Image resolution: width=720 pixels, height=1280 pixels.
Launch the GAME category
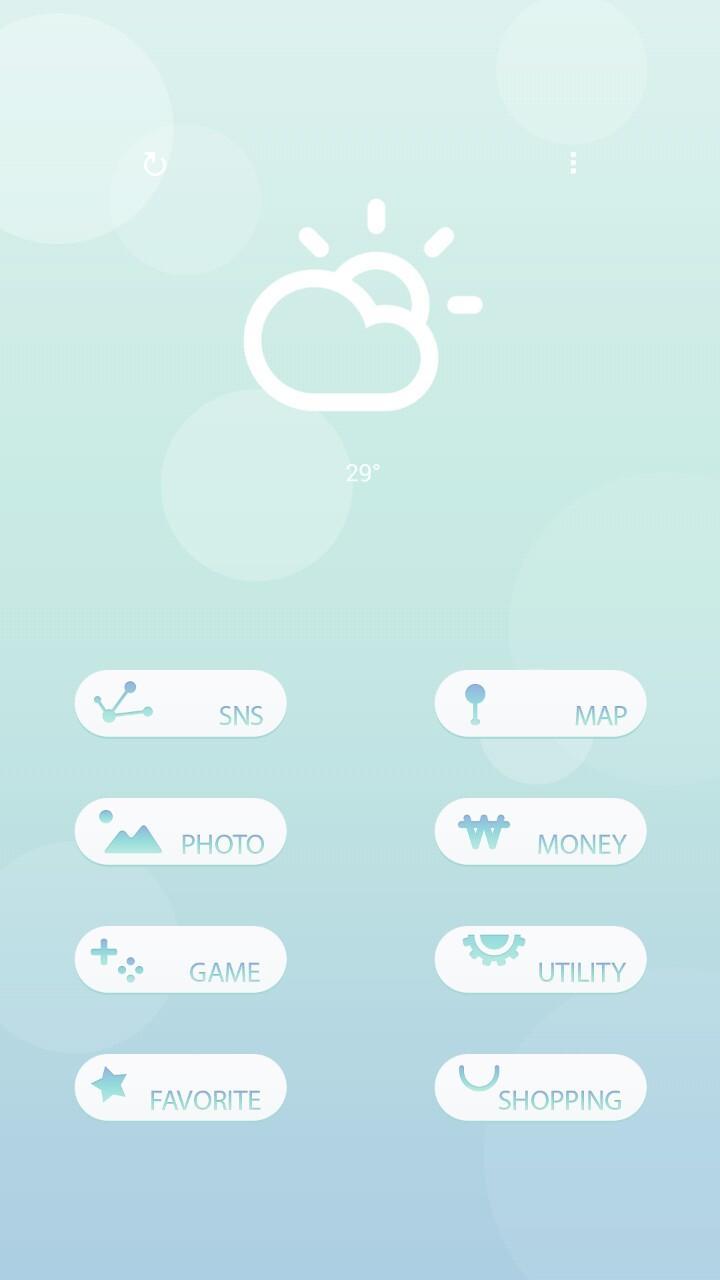pos(180,959)
